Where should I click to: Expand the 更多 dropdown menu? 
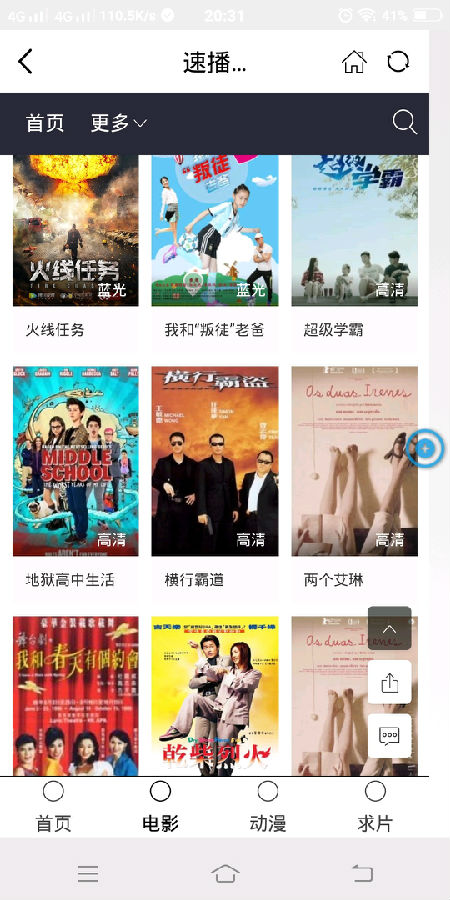[119, 123]
